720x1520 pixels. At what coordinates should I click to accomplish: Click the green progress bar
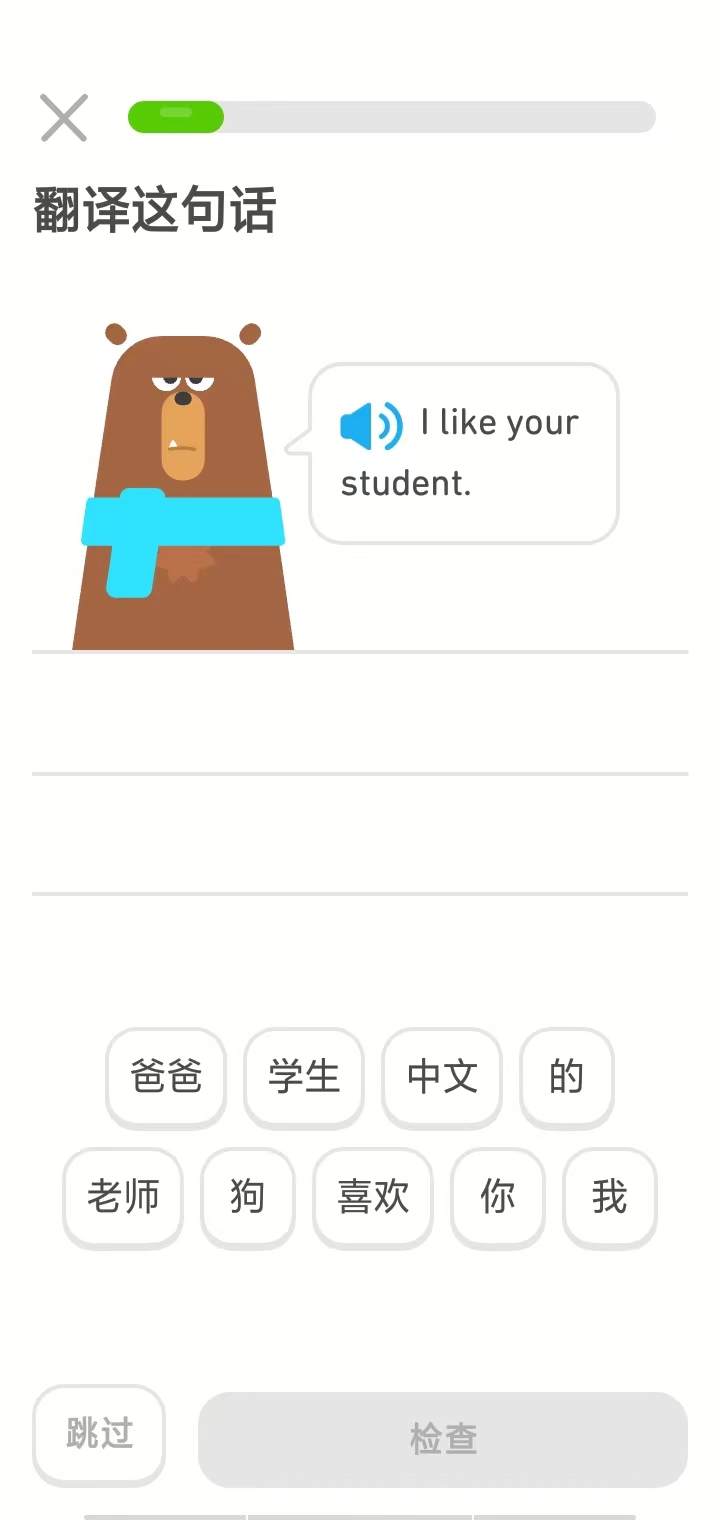pos(175,117)
